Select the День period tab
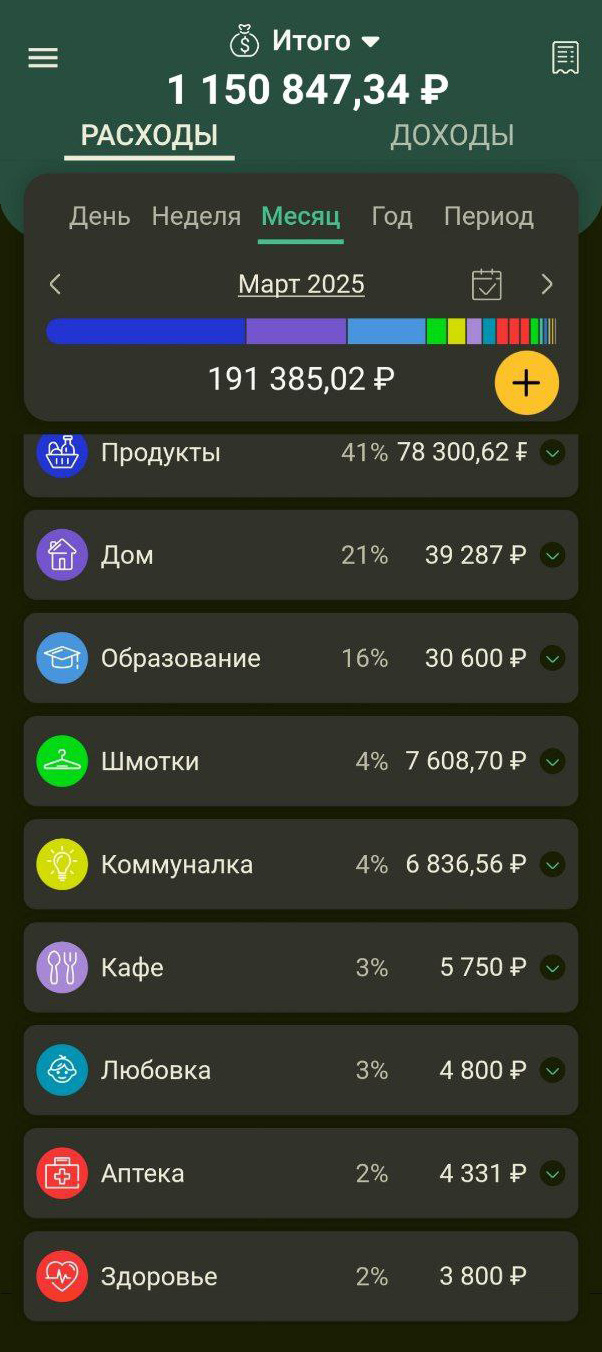This screenshot has width=602, height=1352. 100,216
